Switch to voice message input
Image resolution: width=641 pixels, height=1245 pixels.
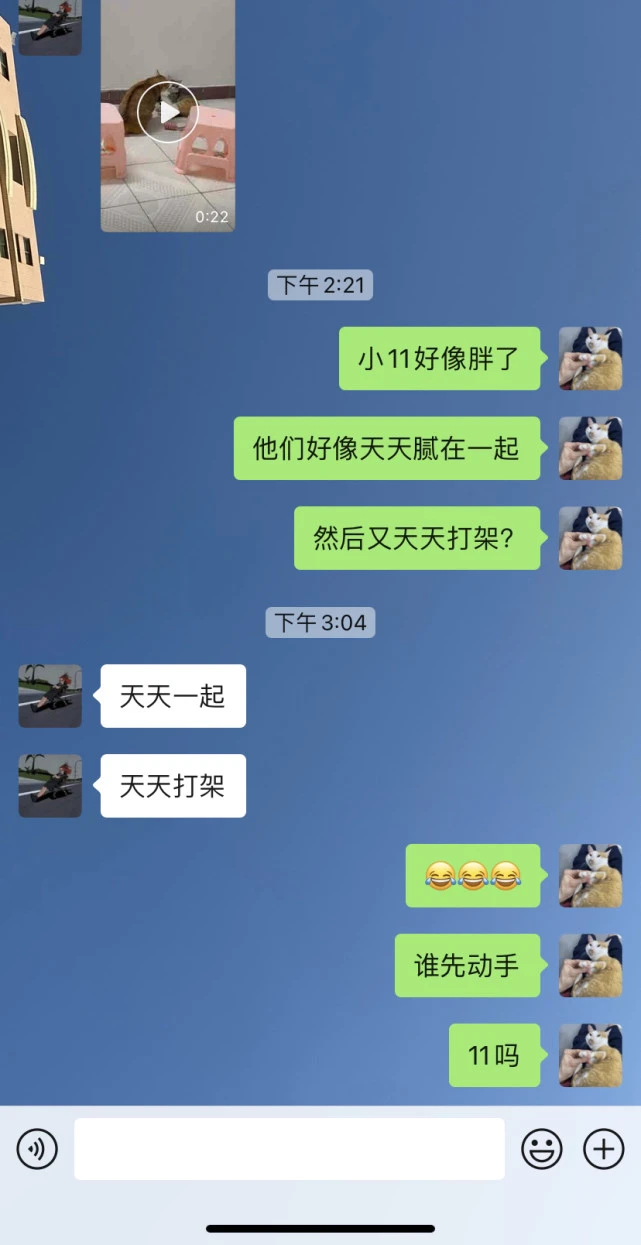tap(37, 1149)
